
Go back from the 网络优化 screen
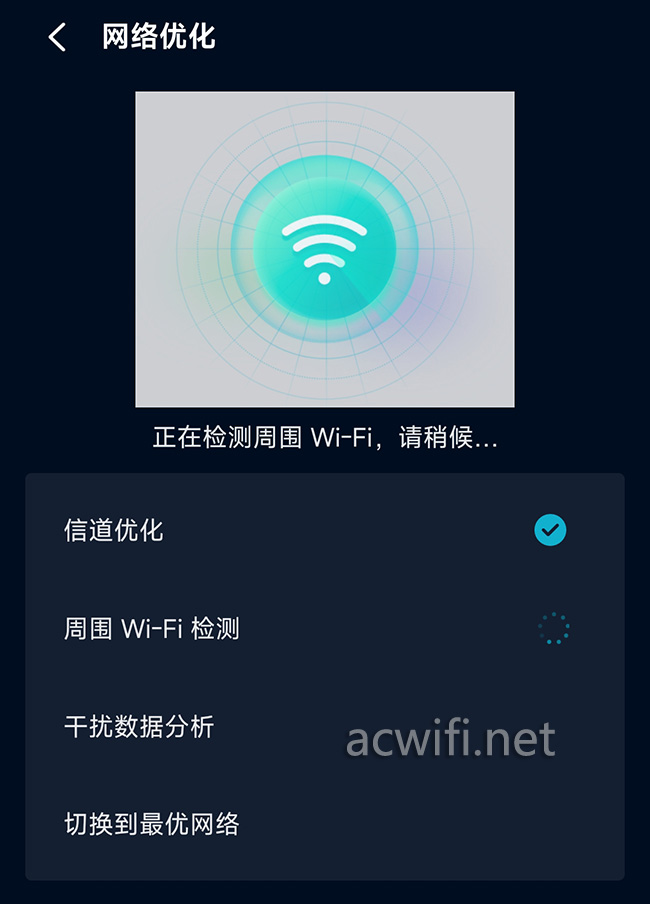coord(57,38)
